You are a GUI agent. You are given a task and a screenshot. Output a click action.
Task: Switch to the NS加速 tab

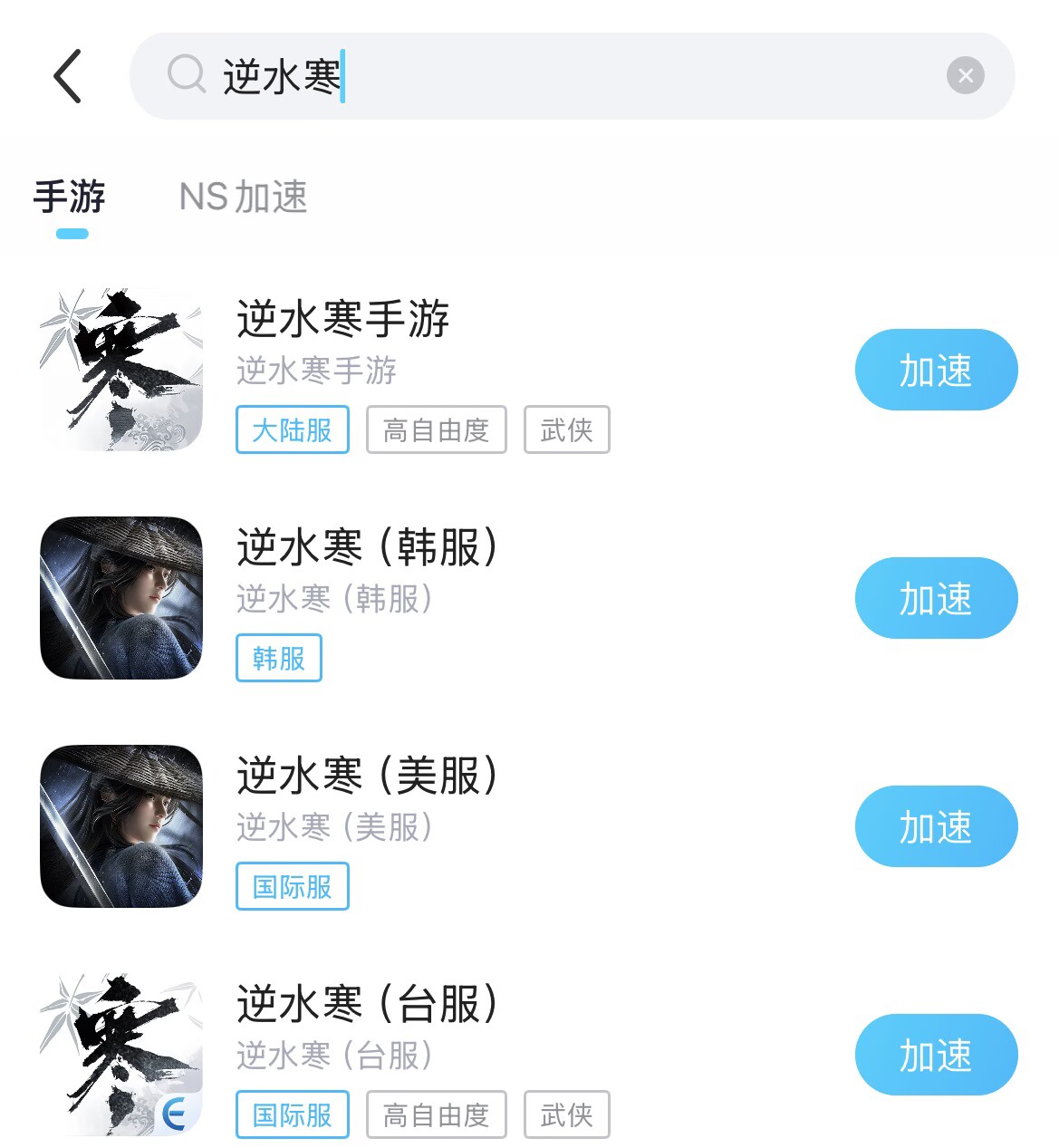pyautogui.click(x=243, y=197)
